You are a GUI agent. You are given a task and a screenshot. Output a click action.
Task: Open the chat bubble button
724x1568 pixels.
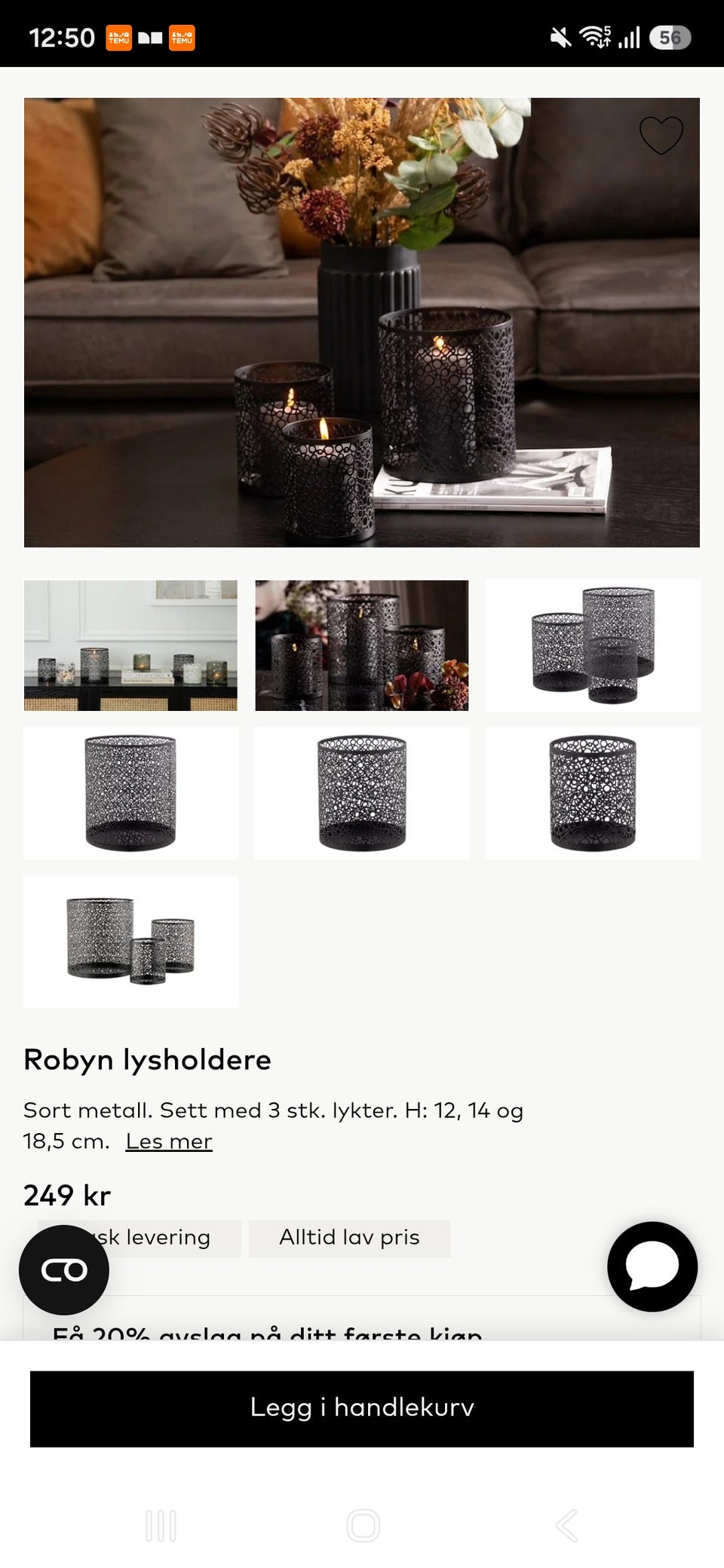pos(652,1266)
